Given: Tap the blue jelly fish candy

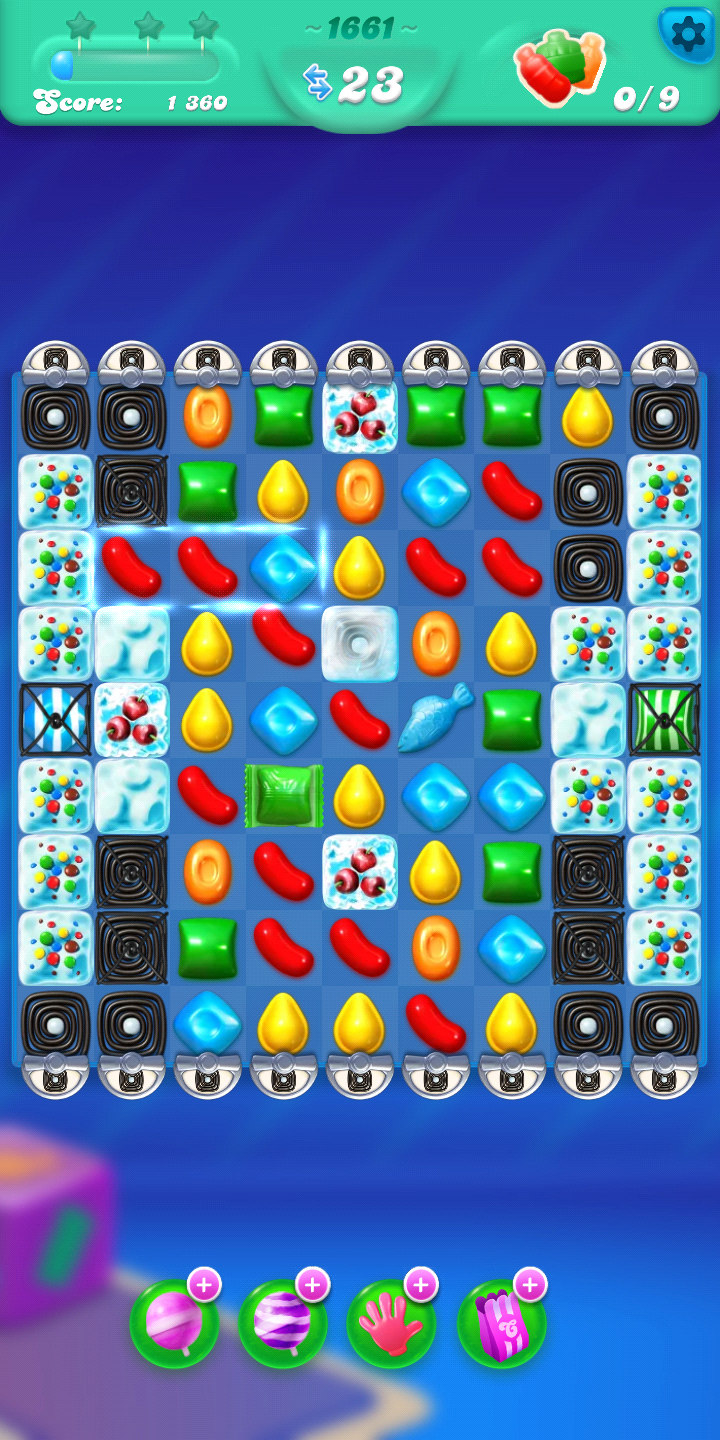Looking at the screenshot, I should point(435,718).
